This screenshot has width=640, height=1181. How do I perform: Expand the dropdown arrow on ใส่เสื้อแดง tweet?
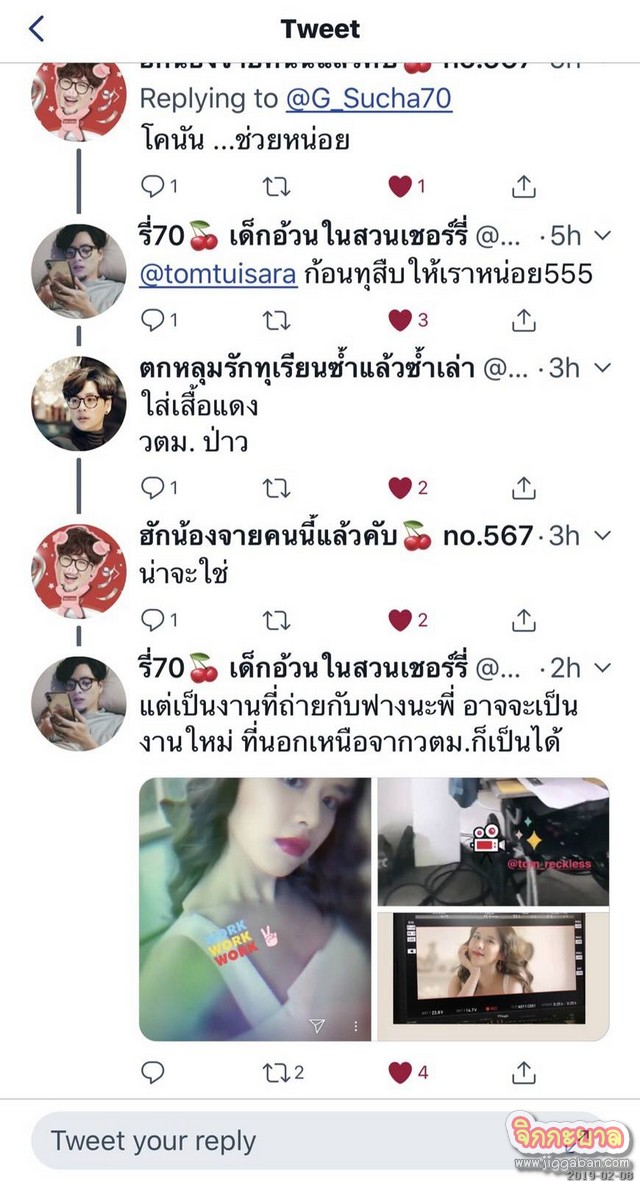[x=603, y=368]
